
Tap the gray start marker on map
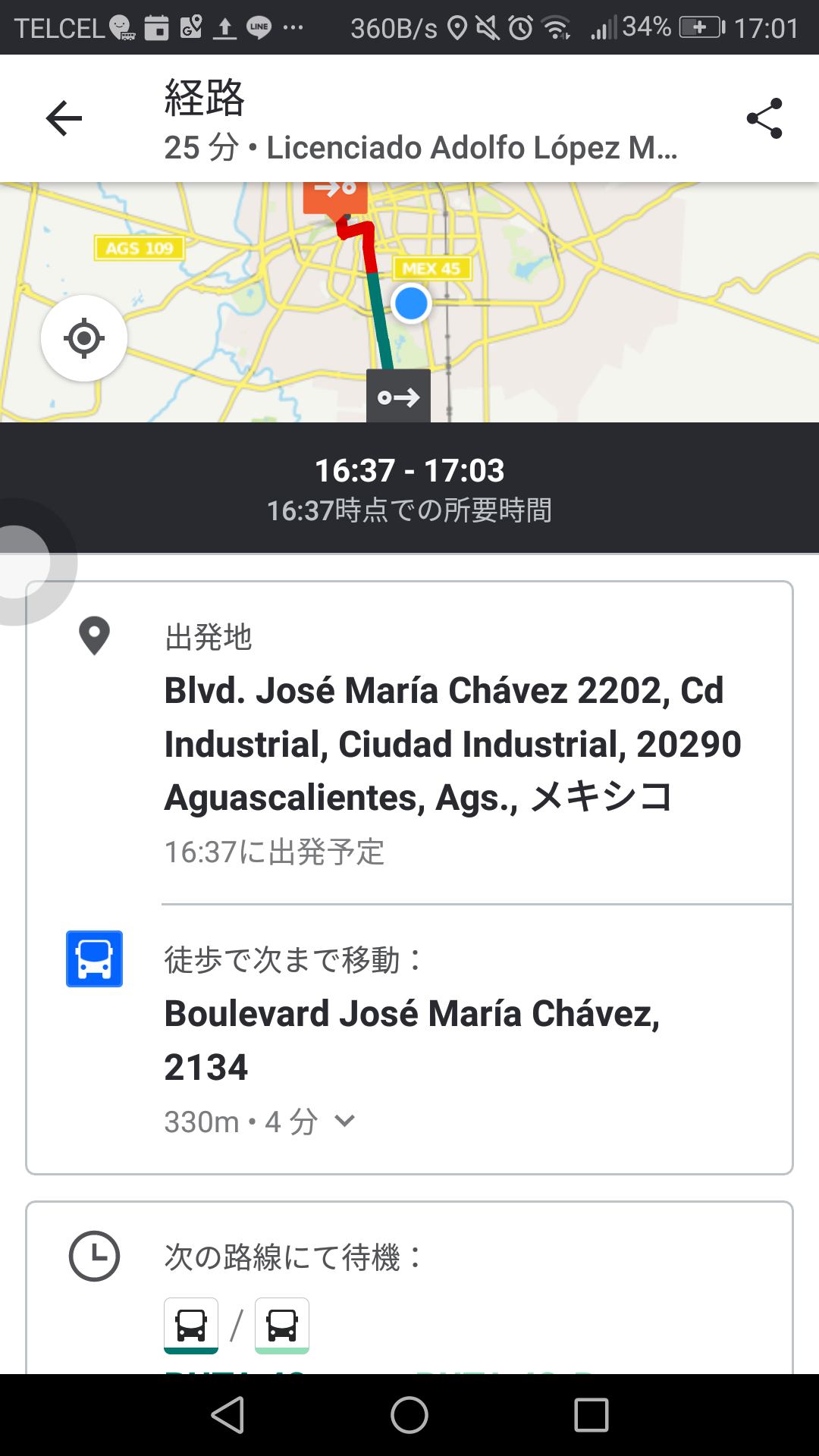coord(398,396)
